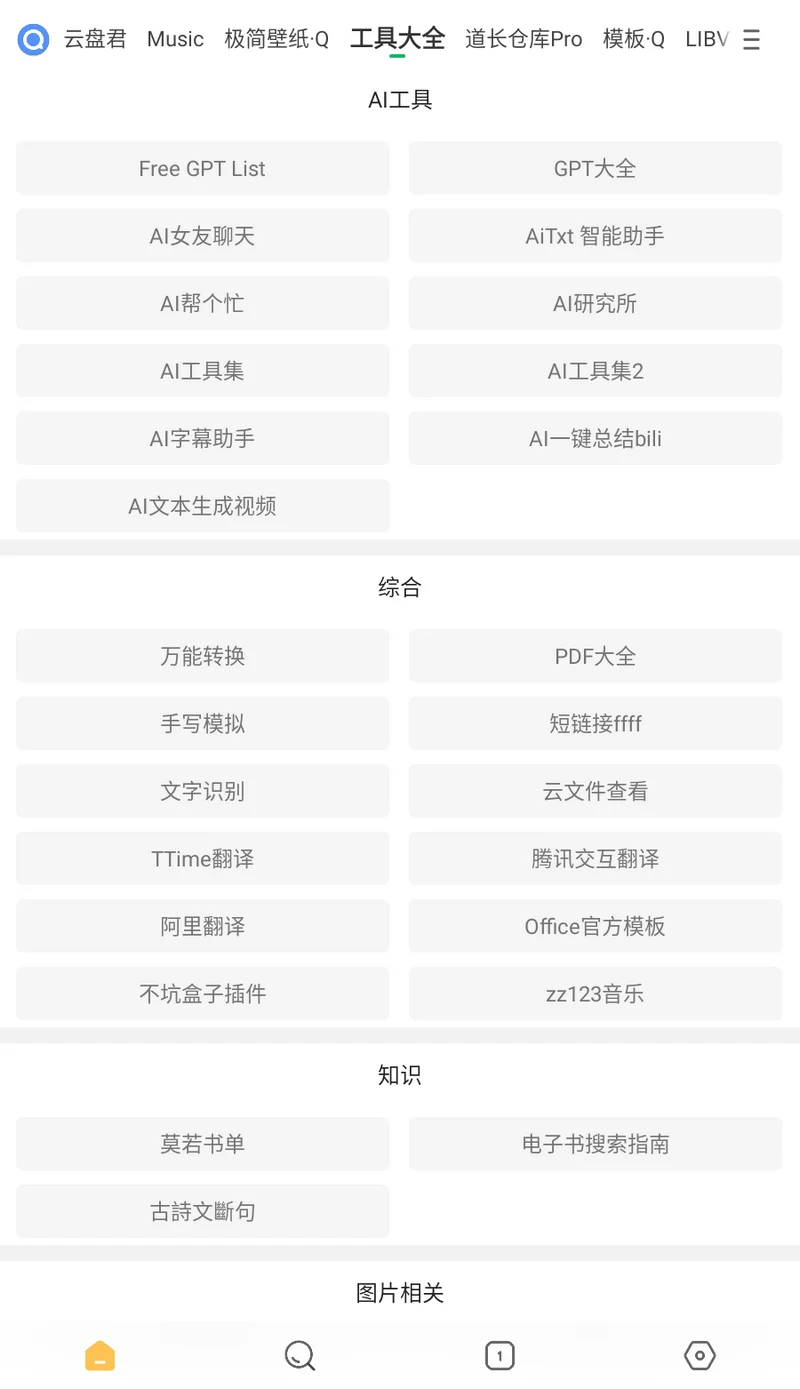Open the Free GPT List tool
The height and width of the screenshot is (1389, 800).
202,168
